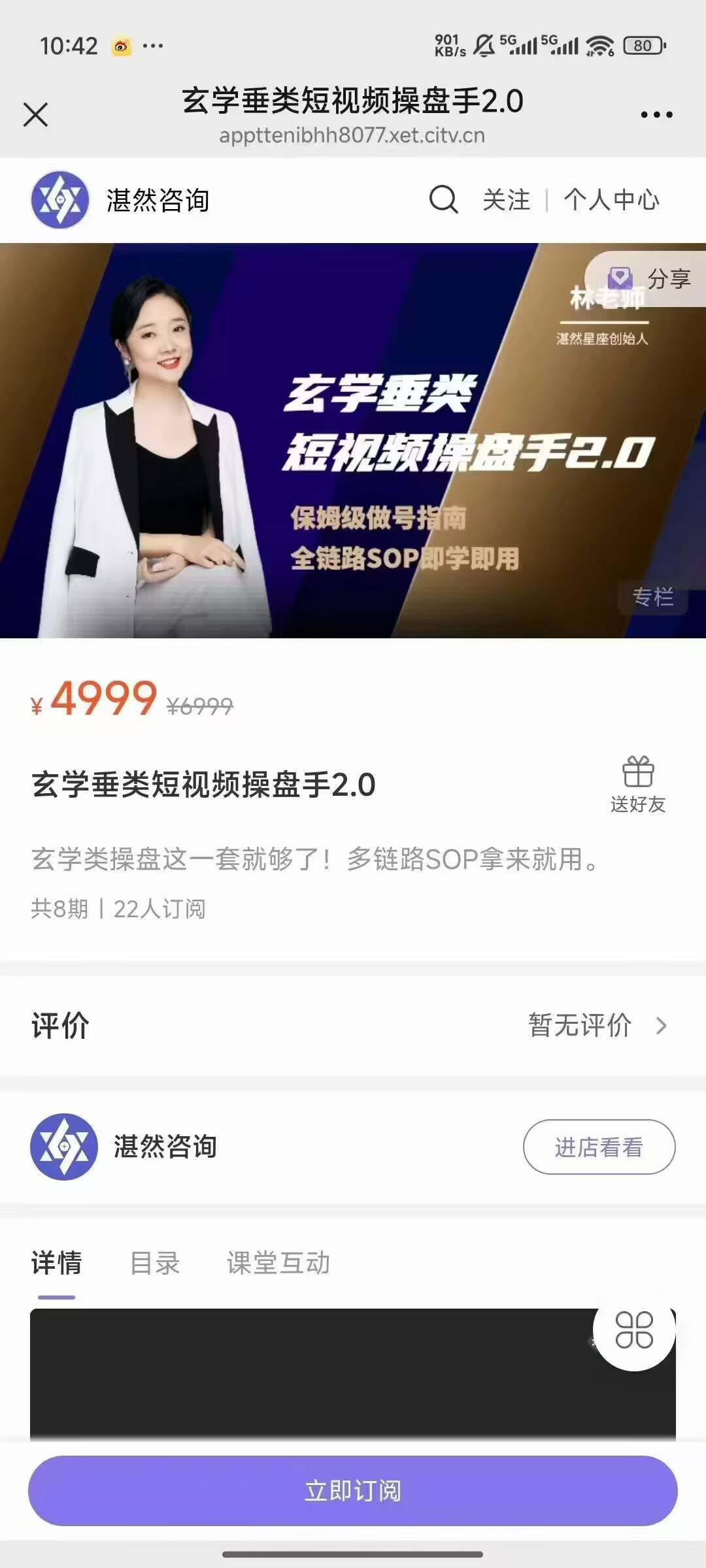Open the 湛然咨询 shop header logo
The image size is (706, 1568).
60,200
